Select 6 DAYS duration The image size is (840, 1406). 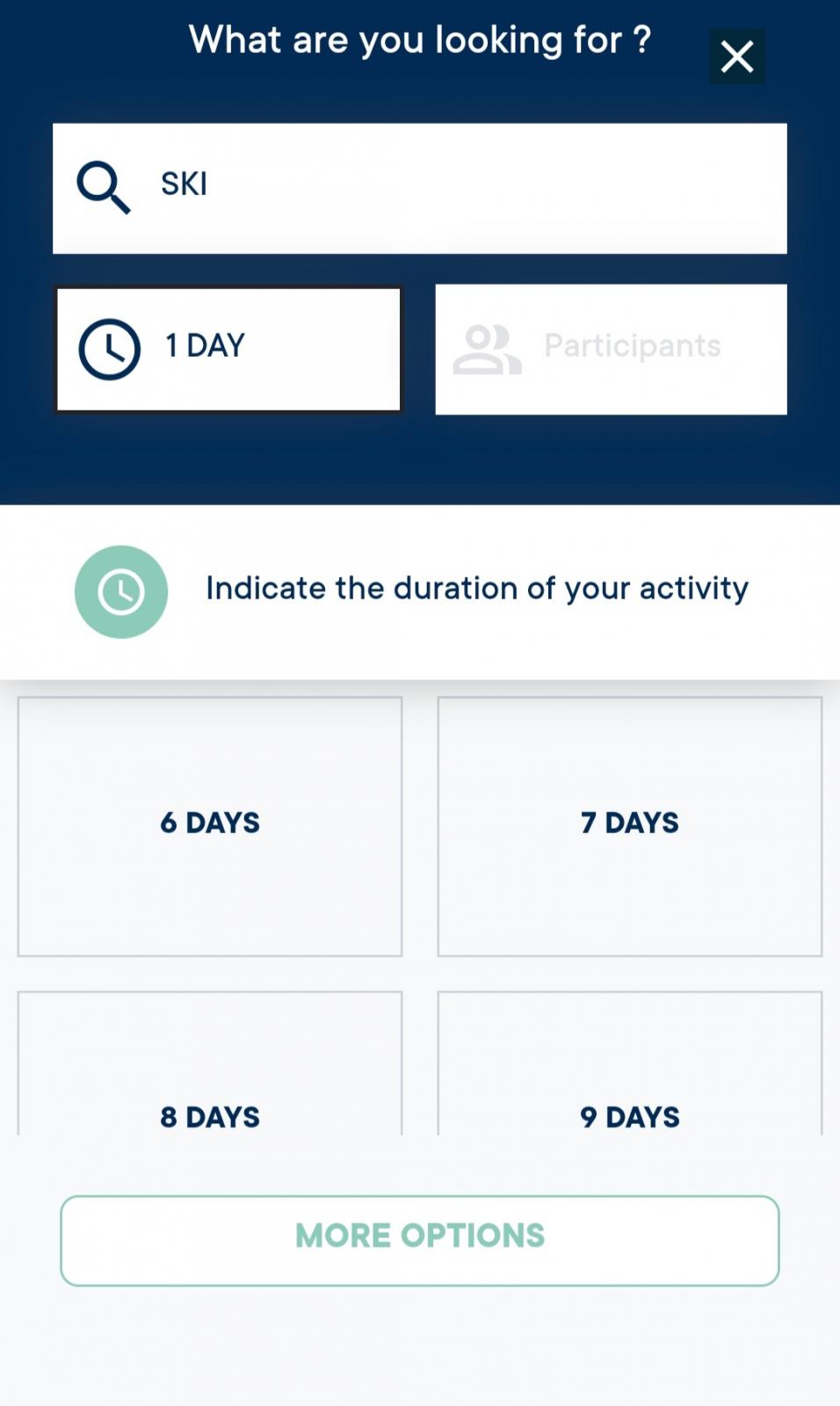click(x=210, y=826)
